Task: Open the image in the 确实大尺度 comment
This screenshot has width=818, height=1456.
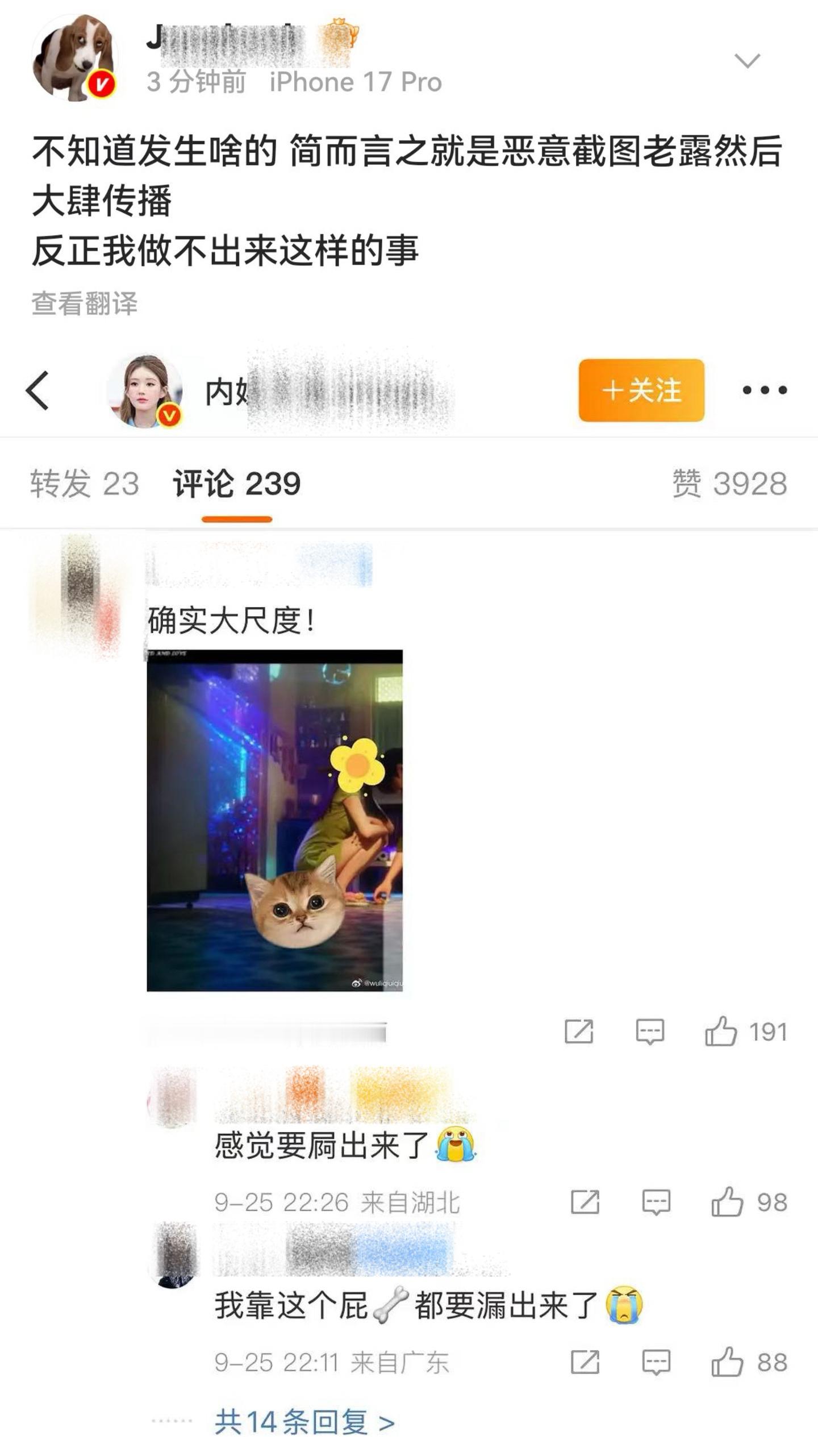Action: pyautogui.click(x=275, y=821)
